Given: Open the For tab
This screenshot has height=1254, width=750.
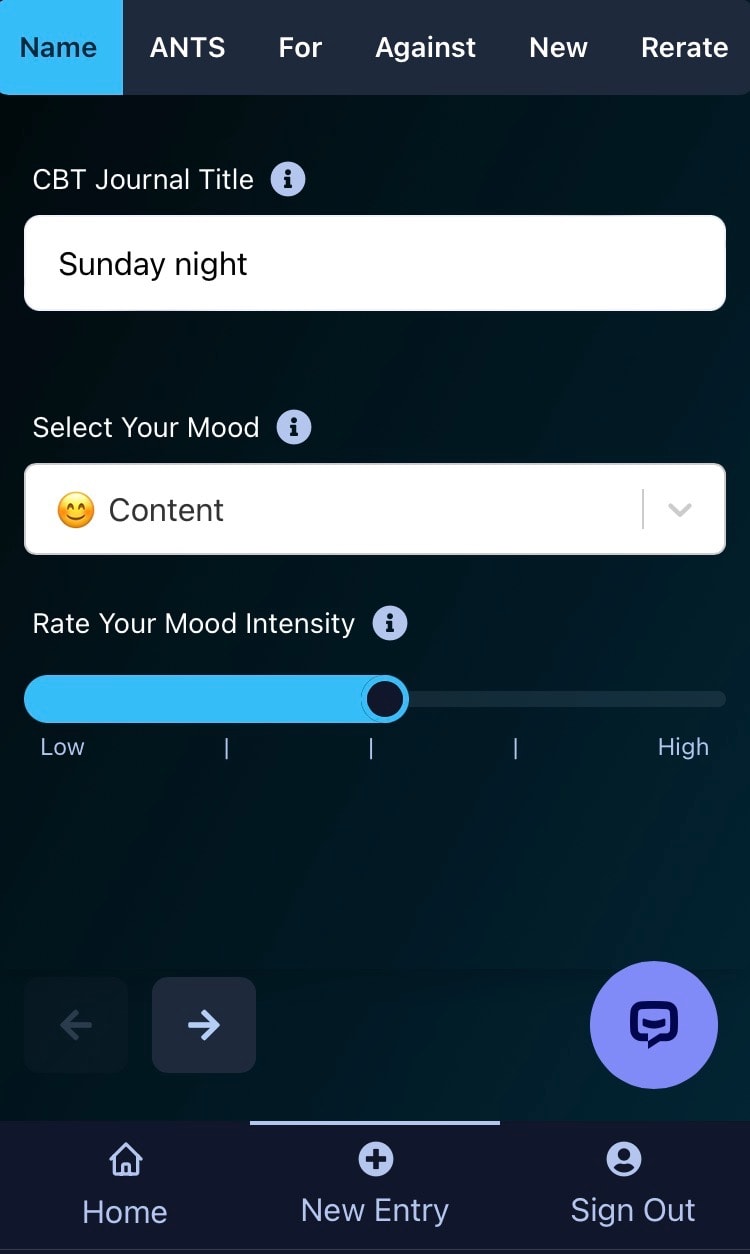Looking at the screenshot, I should 300,48.
